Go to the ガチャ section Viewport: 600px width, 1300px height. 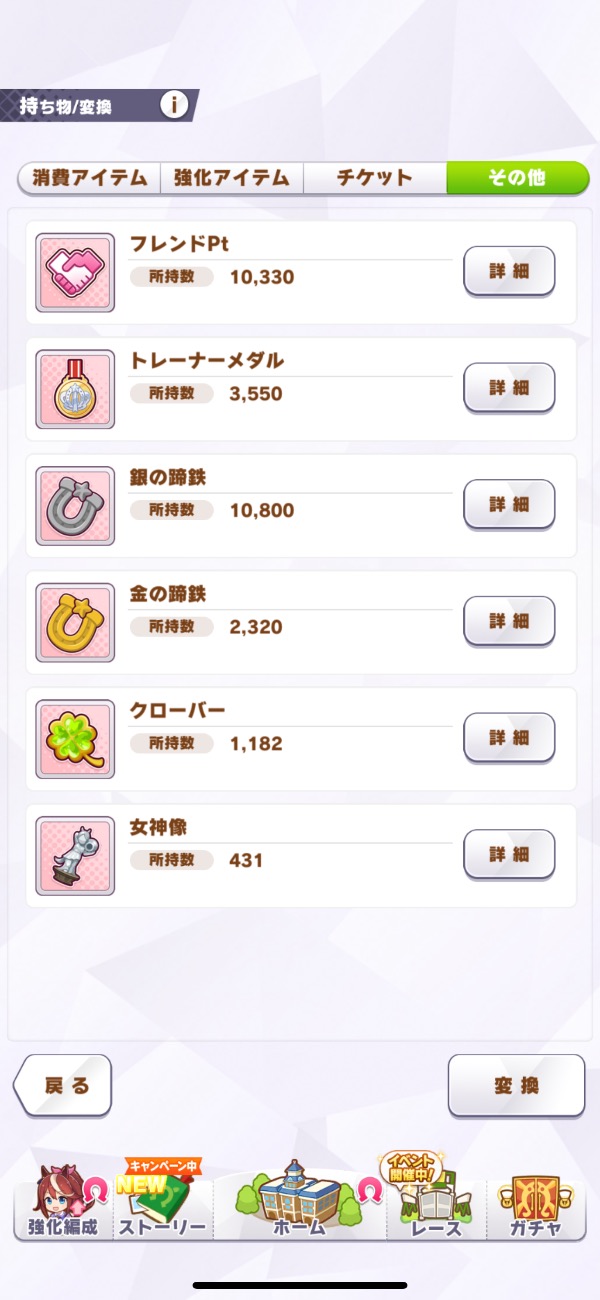(534, 1205)
